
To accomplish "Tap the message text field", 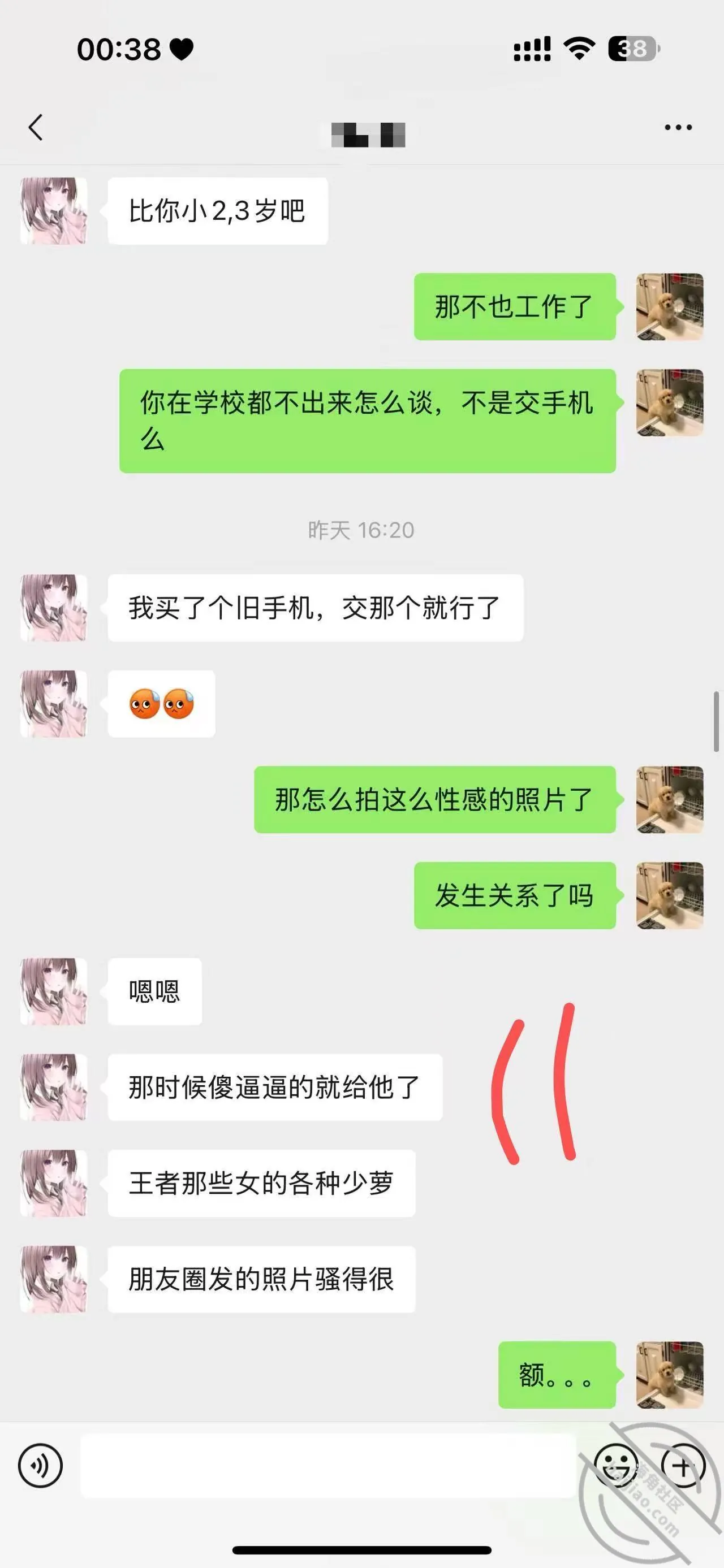I will (x=328, y=1466).
